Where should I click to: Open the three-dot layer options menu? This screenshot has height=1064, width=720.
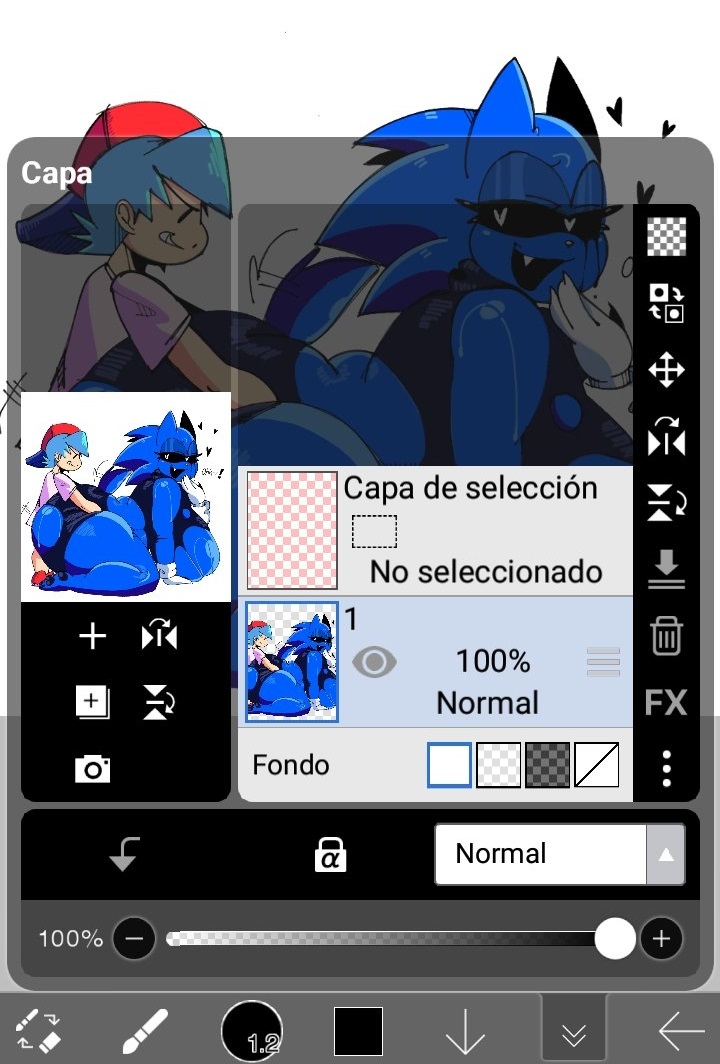666,768
